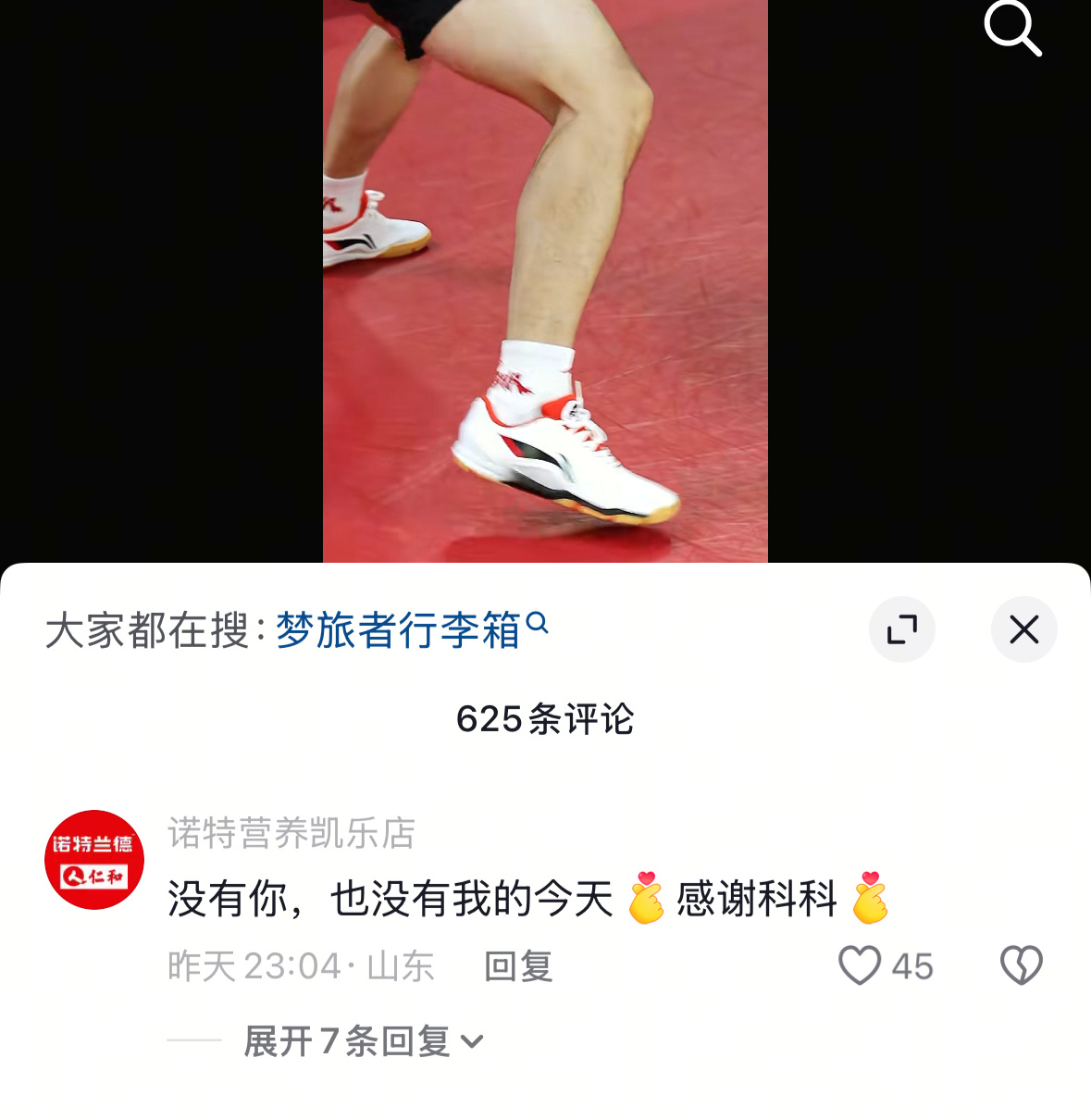The width and height of the screenshot is (1091, 1120).
Task: Open the 625条评论 comments header
Action: click(x=545, y=719)
